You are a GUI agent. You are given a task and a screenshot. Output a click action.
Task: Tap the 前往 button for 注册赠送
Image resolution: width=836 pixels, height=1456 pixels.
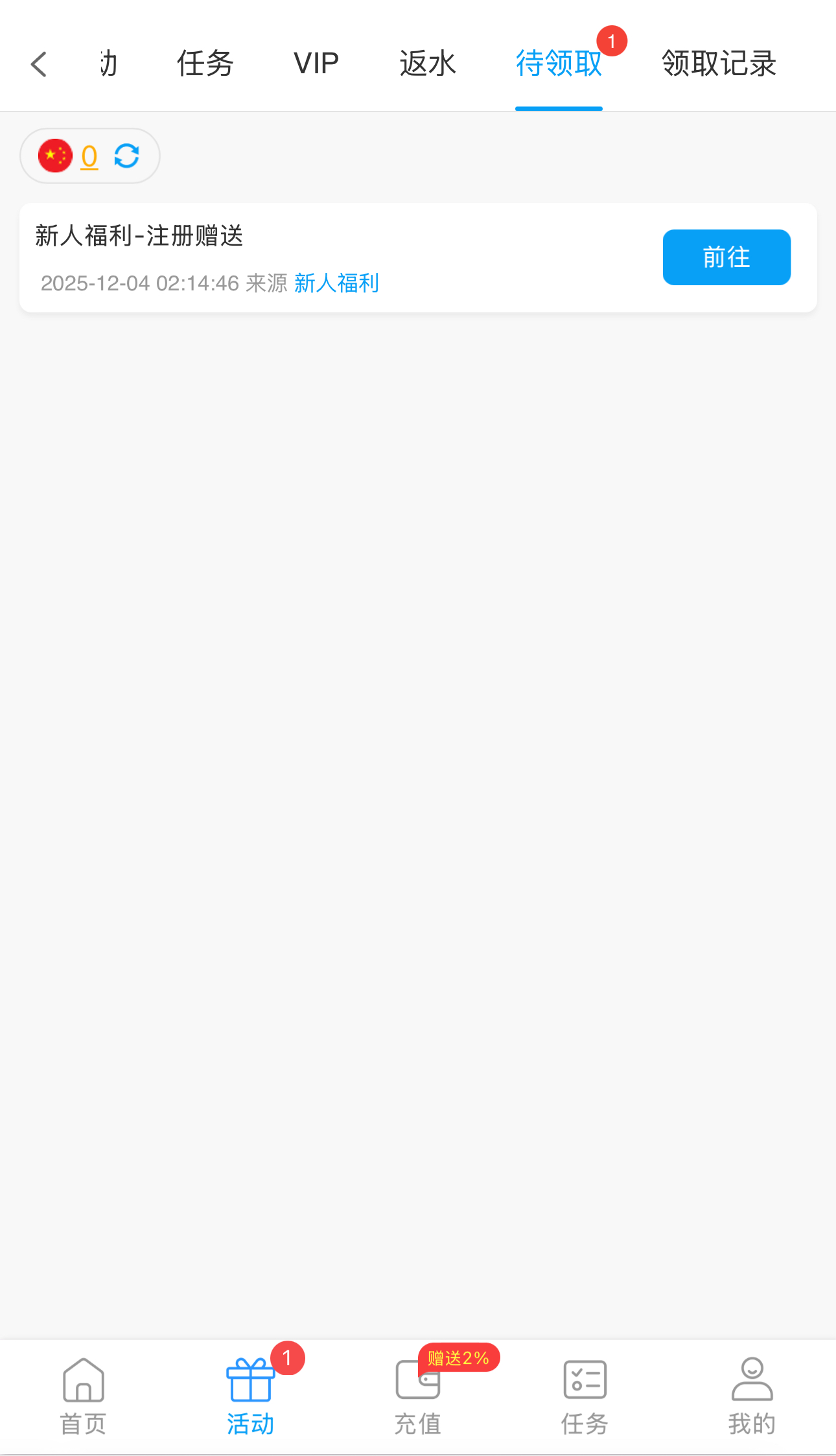pyautogui.click(x=726, y=257)
